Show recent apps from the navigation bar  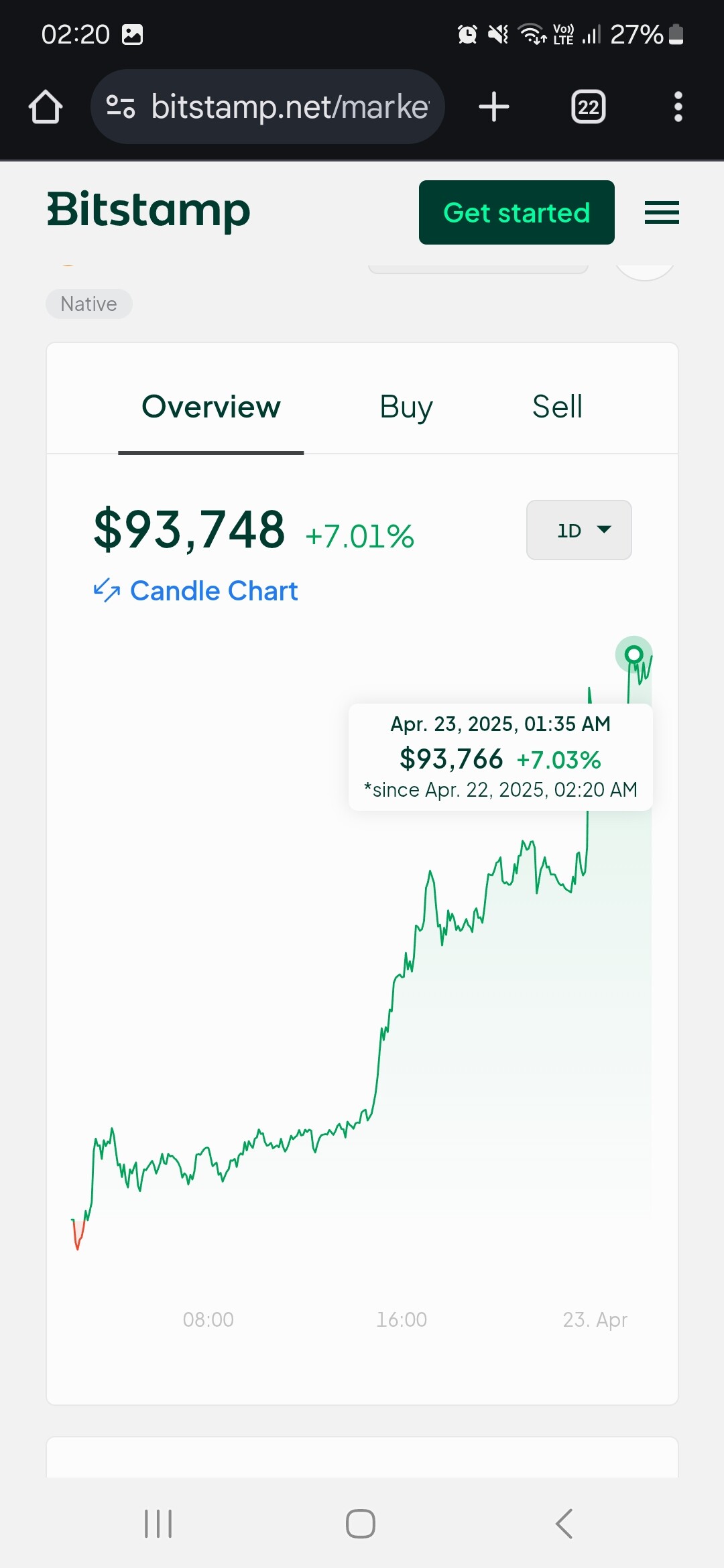158,1524
